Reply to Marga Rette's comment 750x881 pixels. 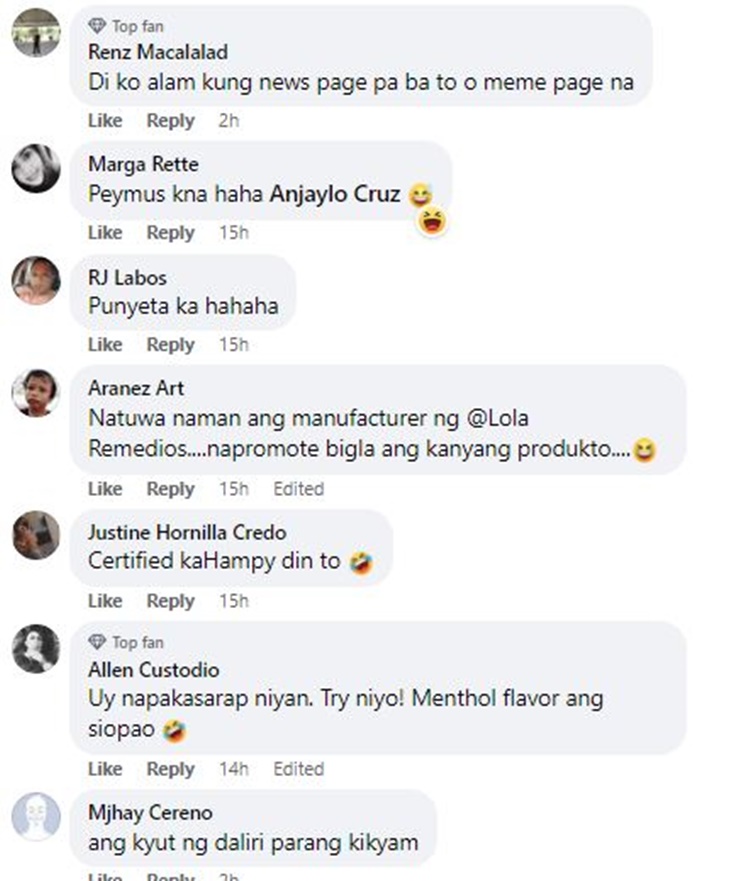170,233
